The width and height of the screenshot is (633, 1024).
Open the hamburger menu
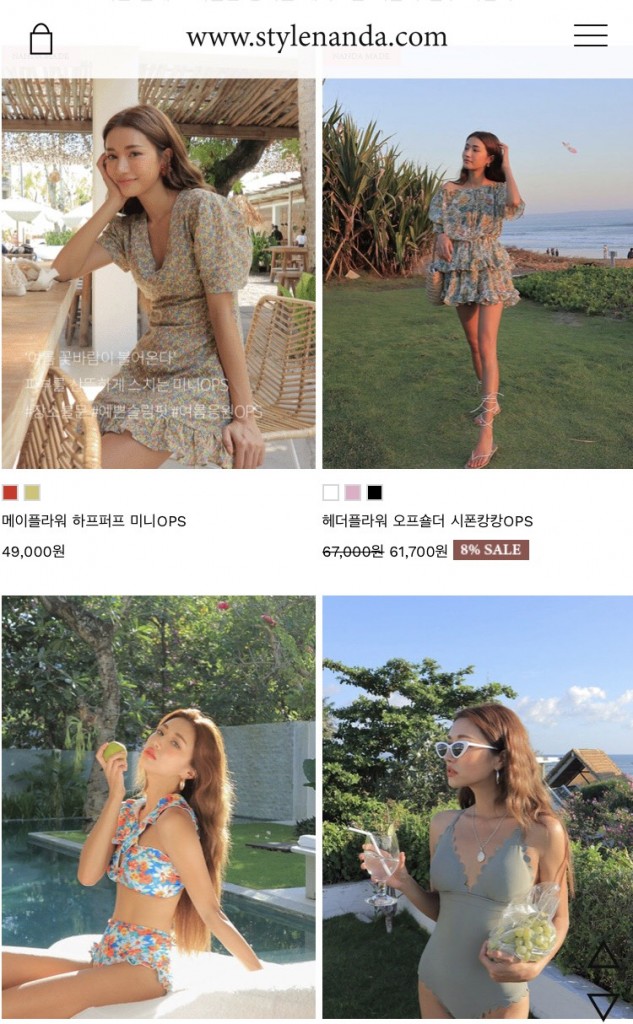tap(591, 35)
